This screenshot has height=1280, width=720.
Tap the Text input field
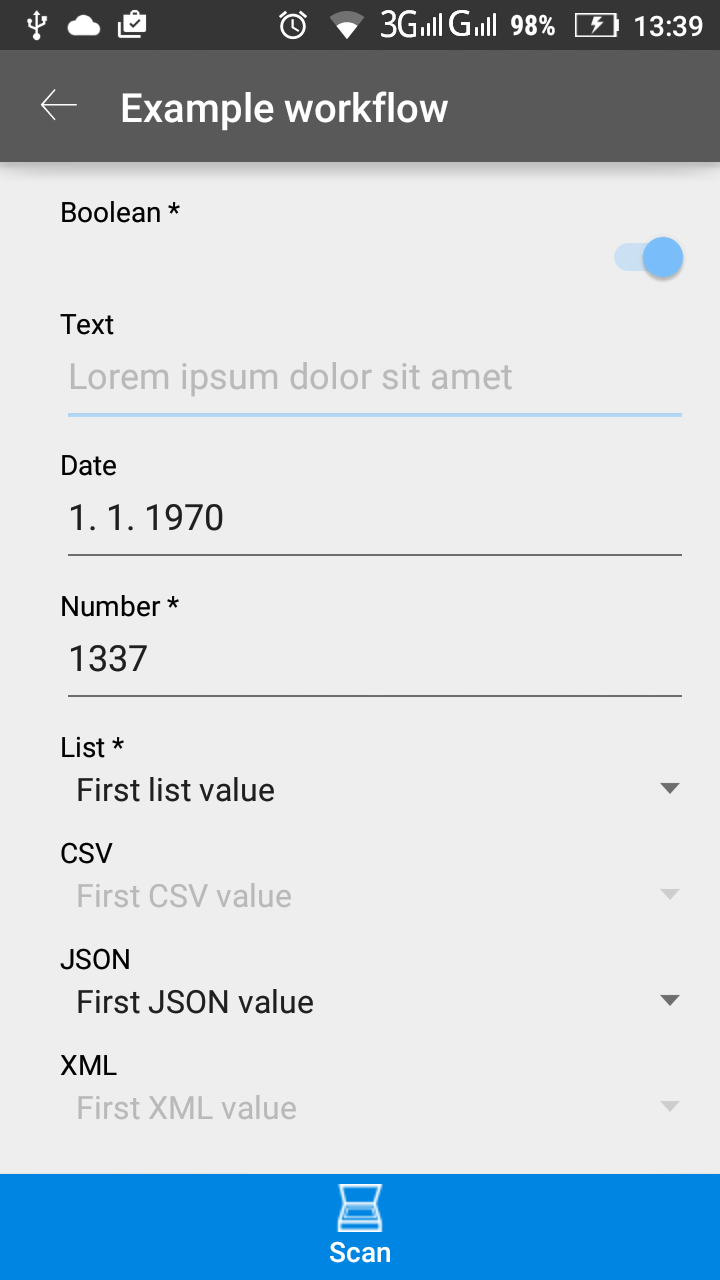coord(374,378)
